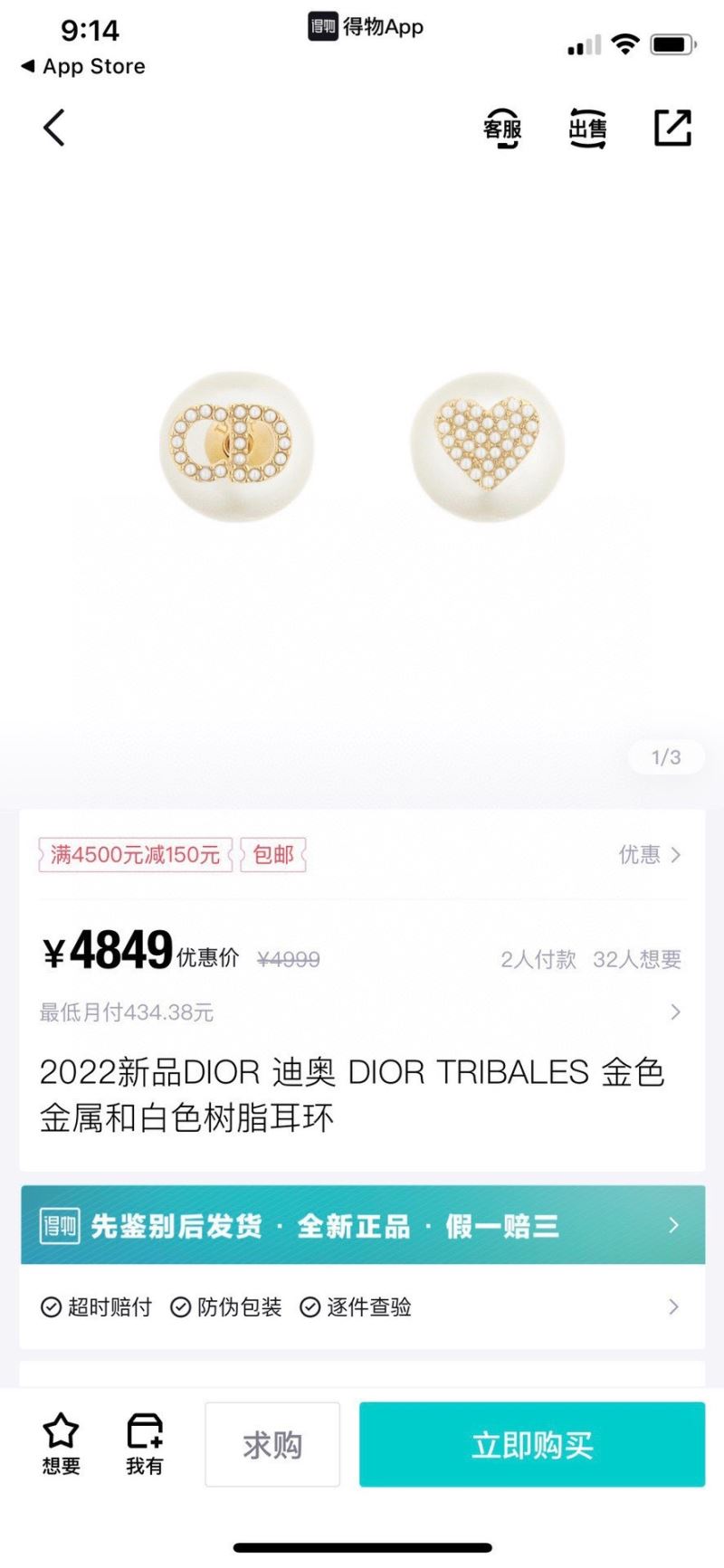724x1568 pixels.
Task: Open the 满4500元减150元 coupon tag
Action: point(133,855)
